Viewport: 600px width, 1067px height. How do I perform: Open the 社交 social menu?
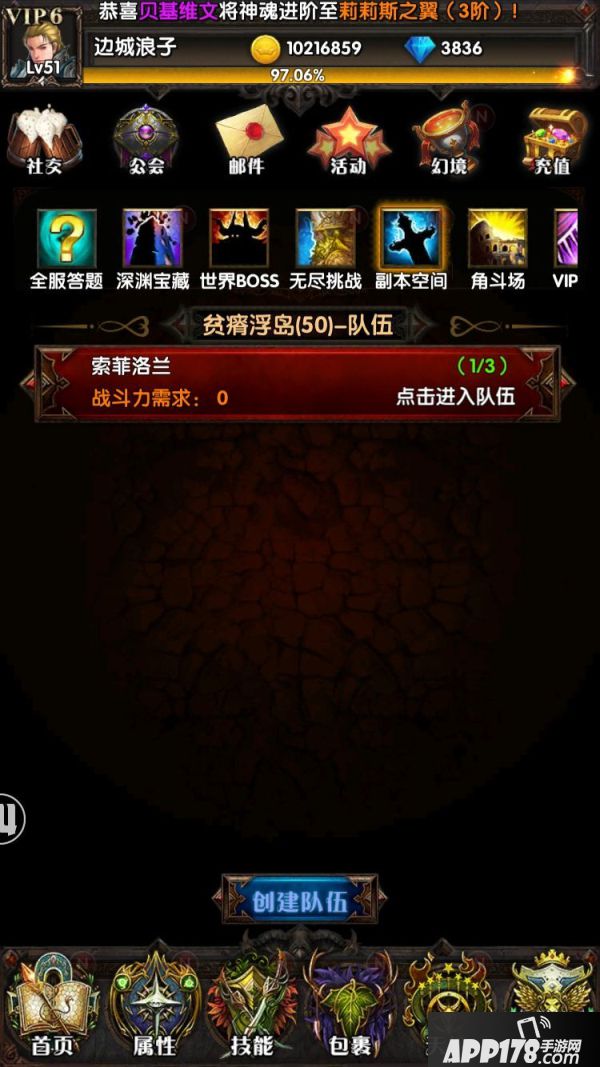point(43,140)
